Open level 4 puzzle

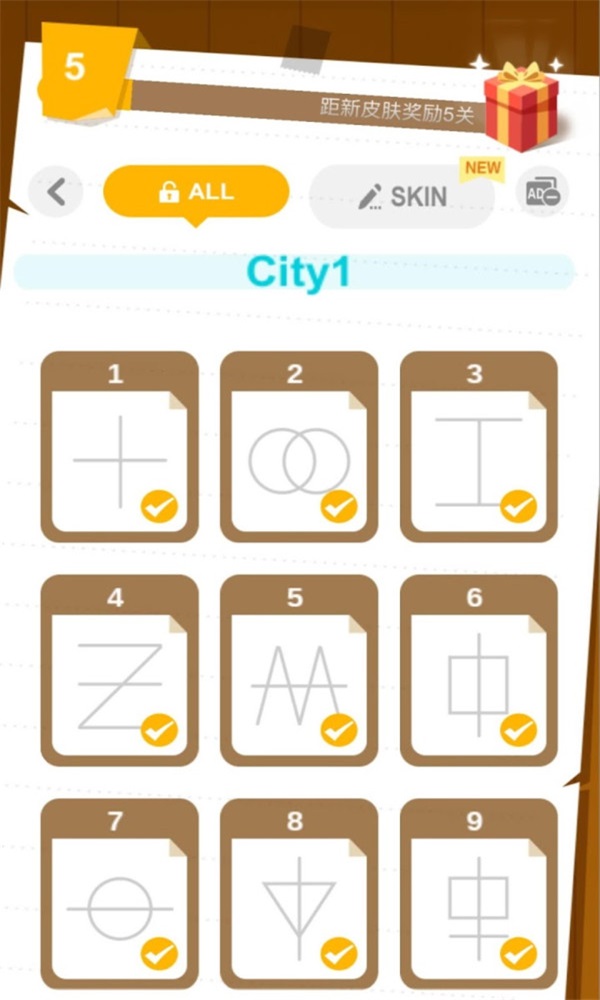119,672
